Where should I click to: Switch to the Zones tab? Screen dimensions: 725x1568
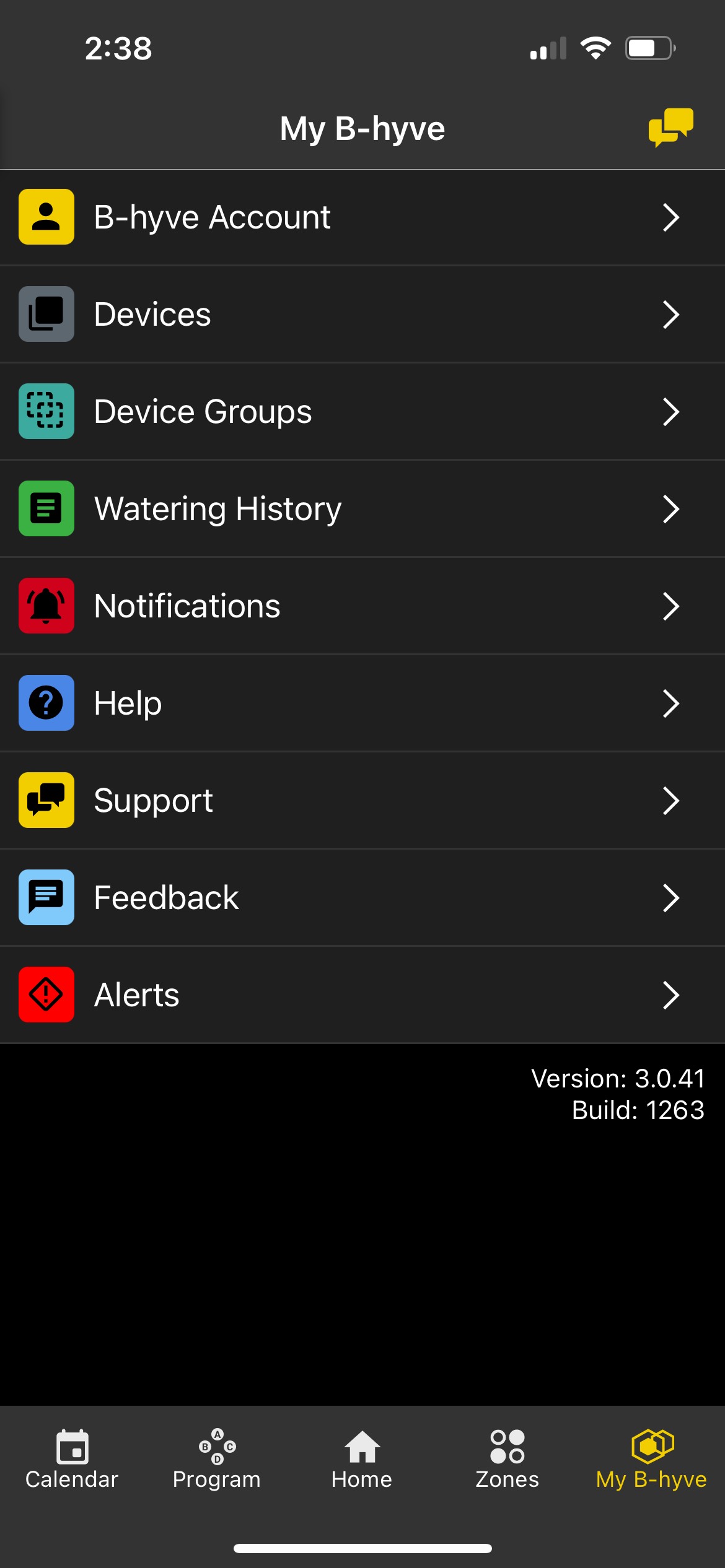[507, 1460]
